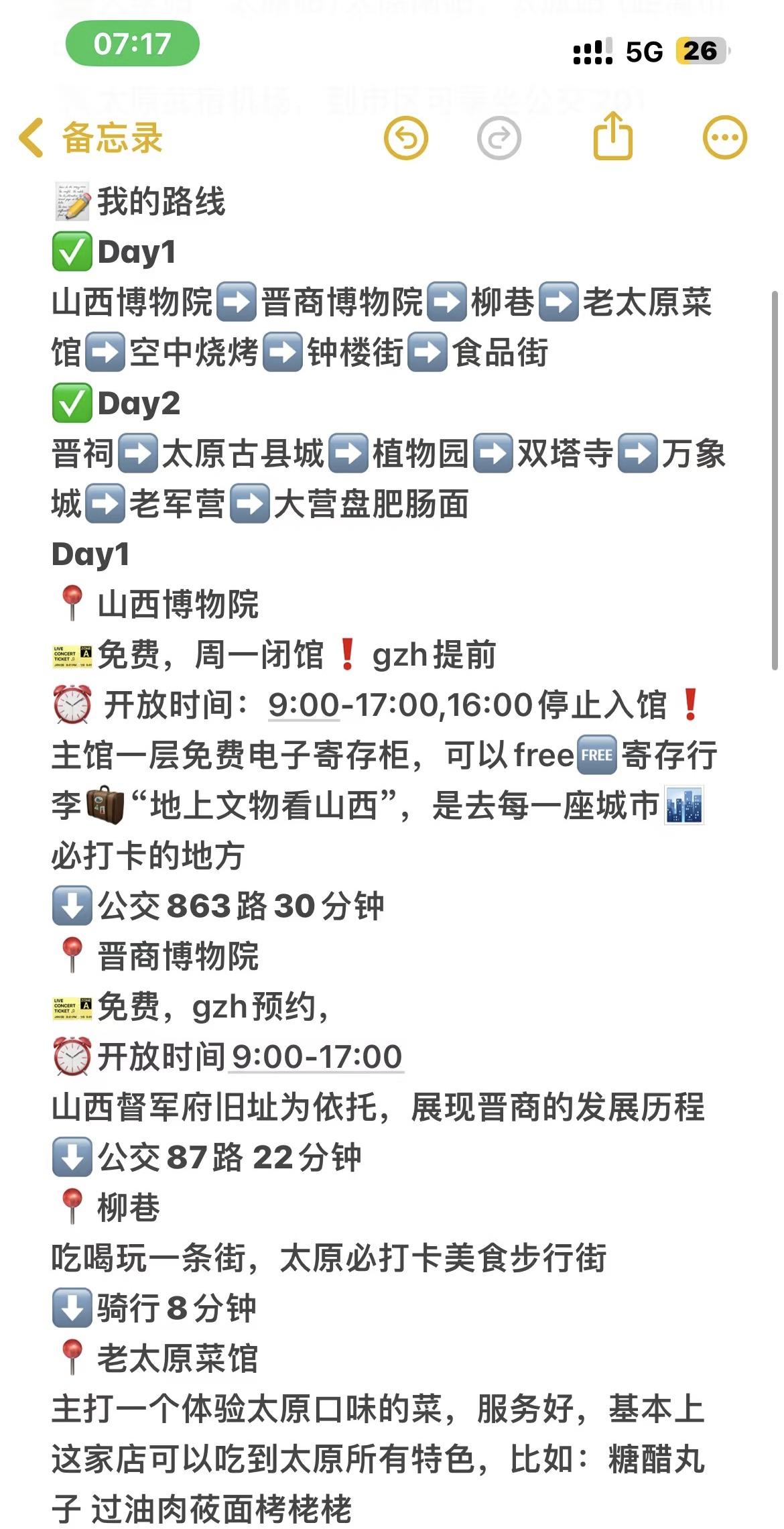
Task: Go back to the 备忘录 list
Action: [90, 138]
